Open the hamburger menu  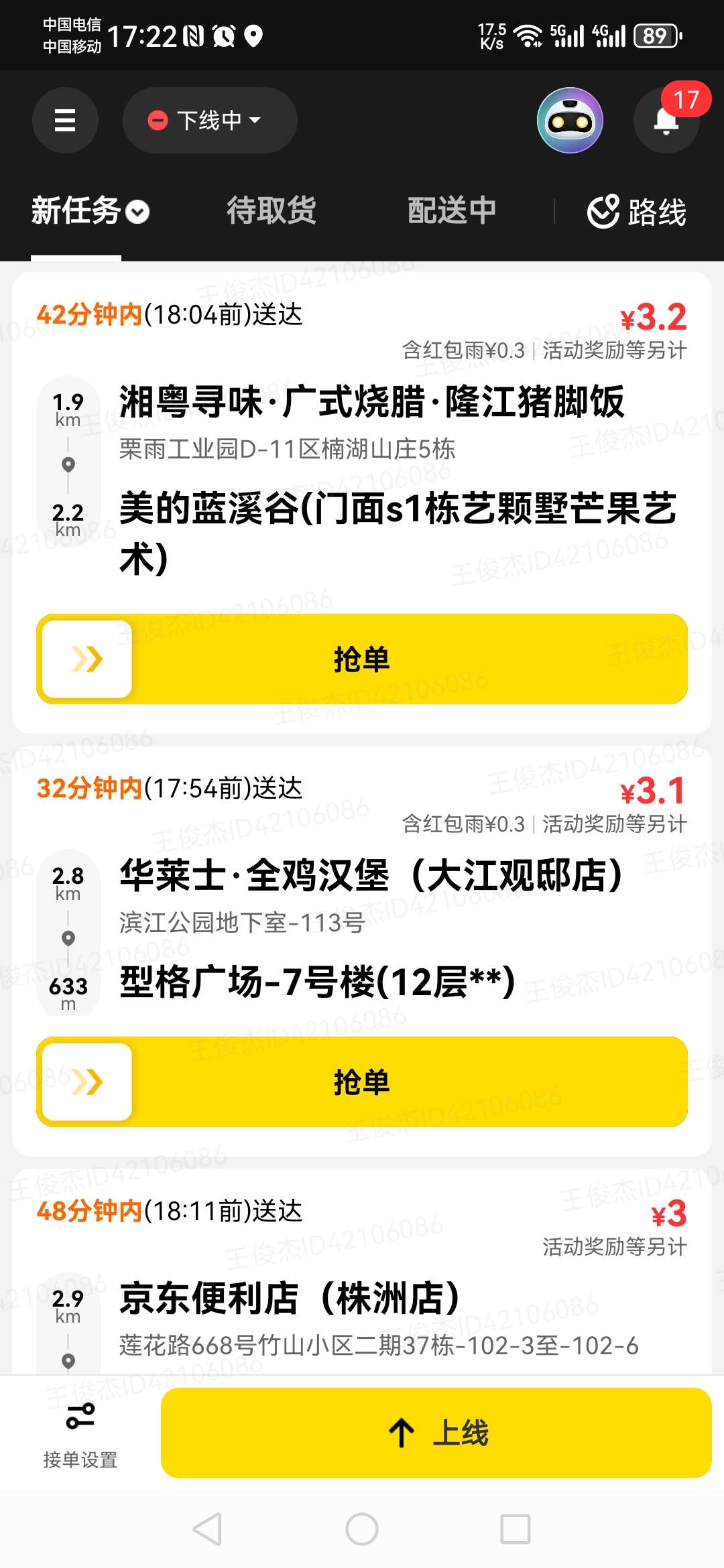[65, 120]
